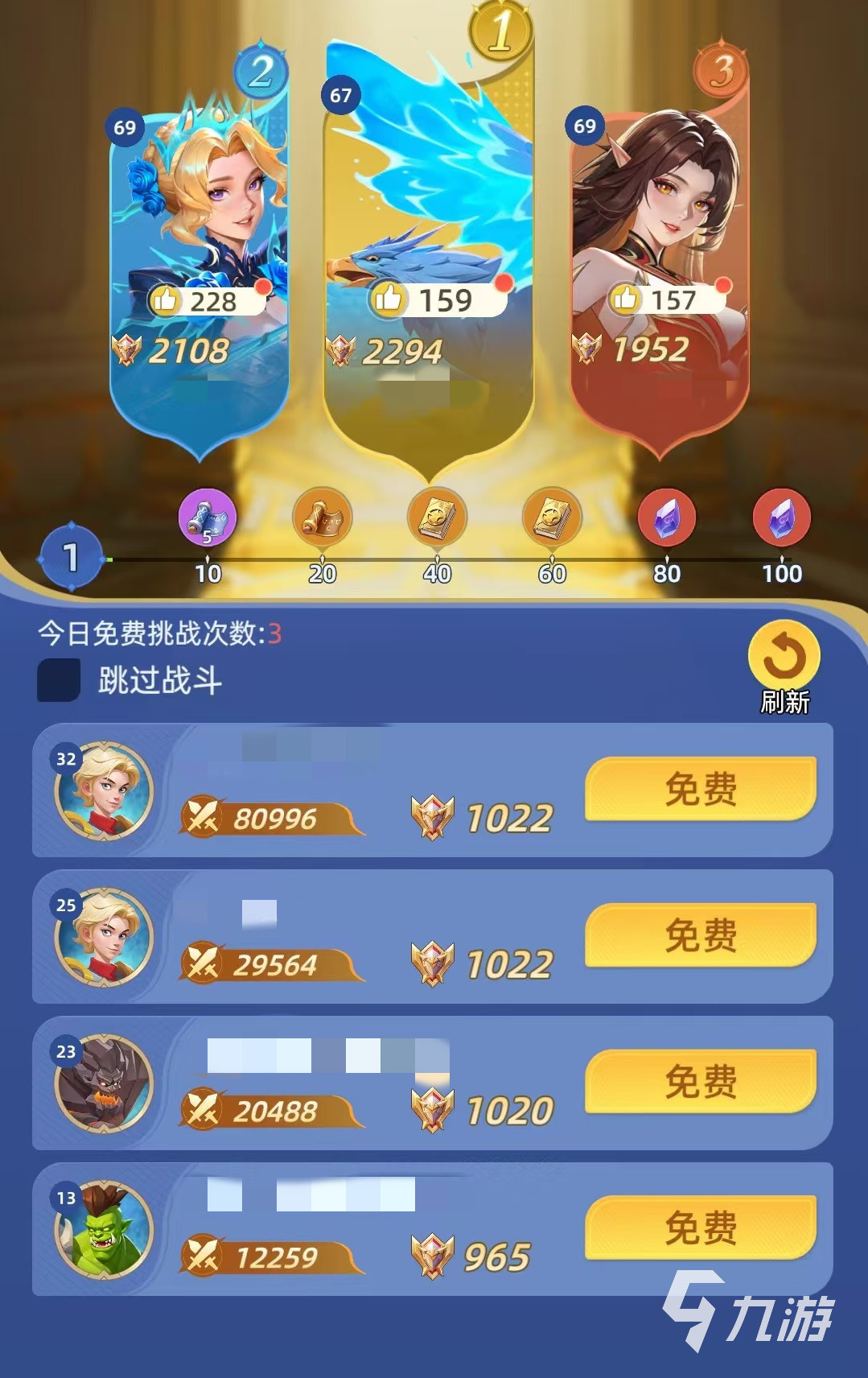The height and width of the screenshot is (1378, 868).
Task: Open the rank 2 player's card scoring 2108
Action: pyautogui.click(x=200, y=209)
